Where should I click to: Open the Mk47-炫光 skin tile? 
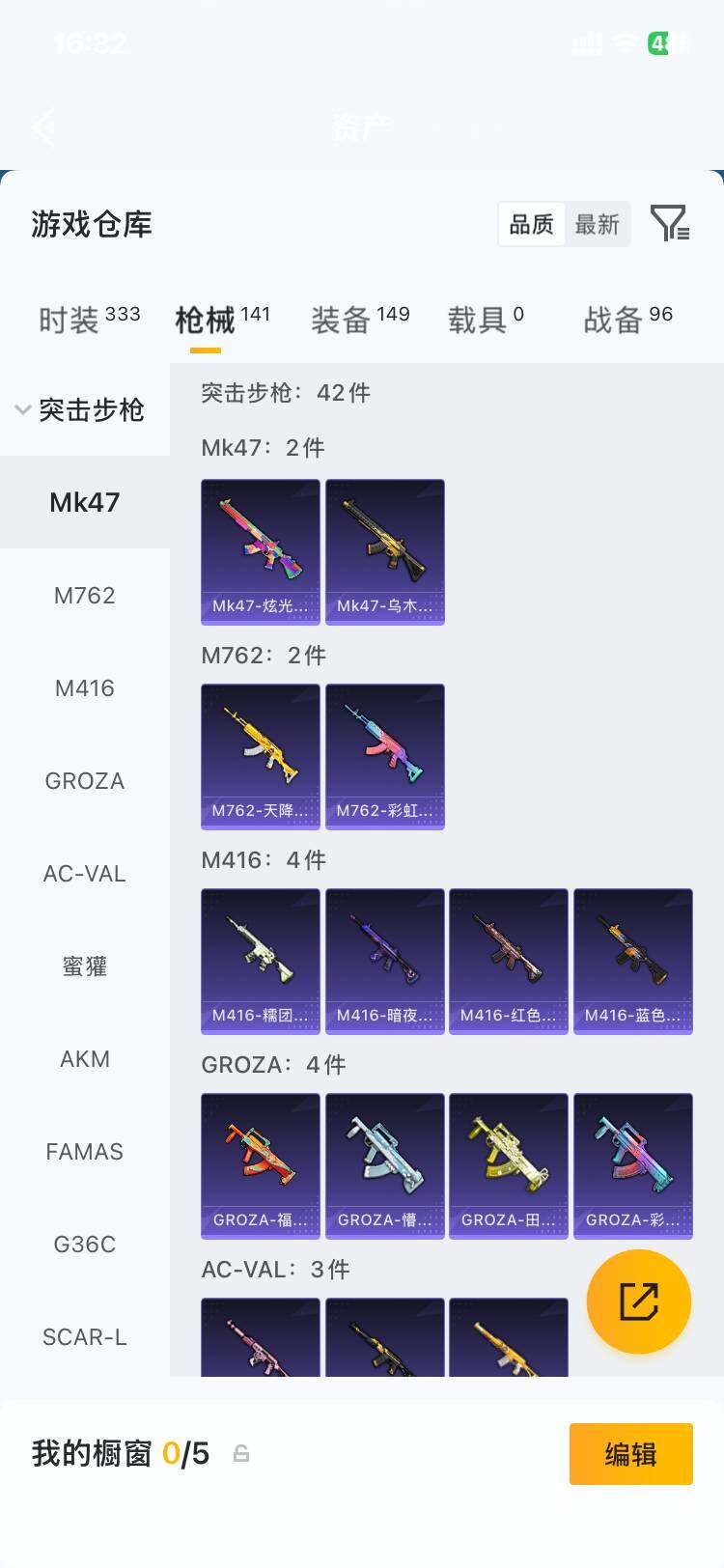pyautogui.click(x=261, y=551)
